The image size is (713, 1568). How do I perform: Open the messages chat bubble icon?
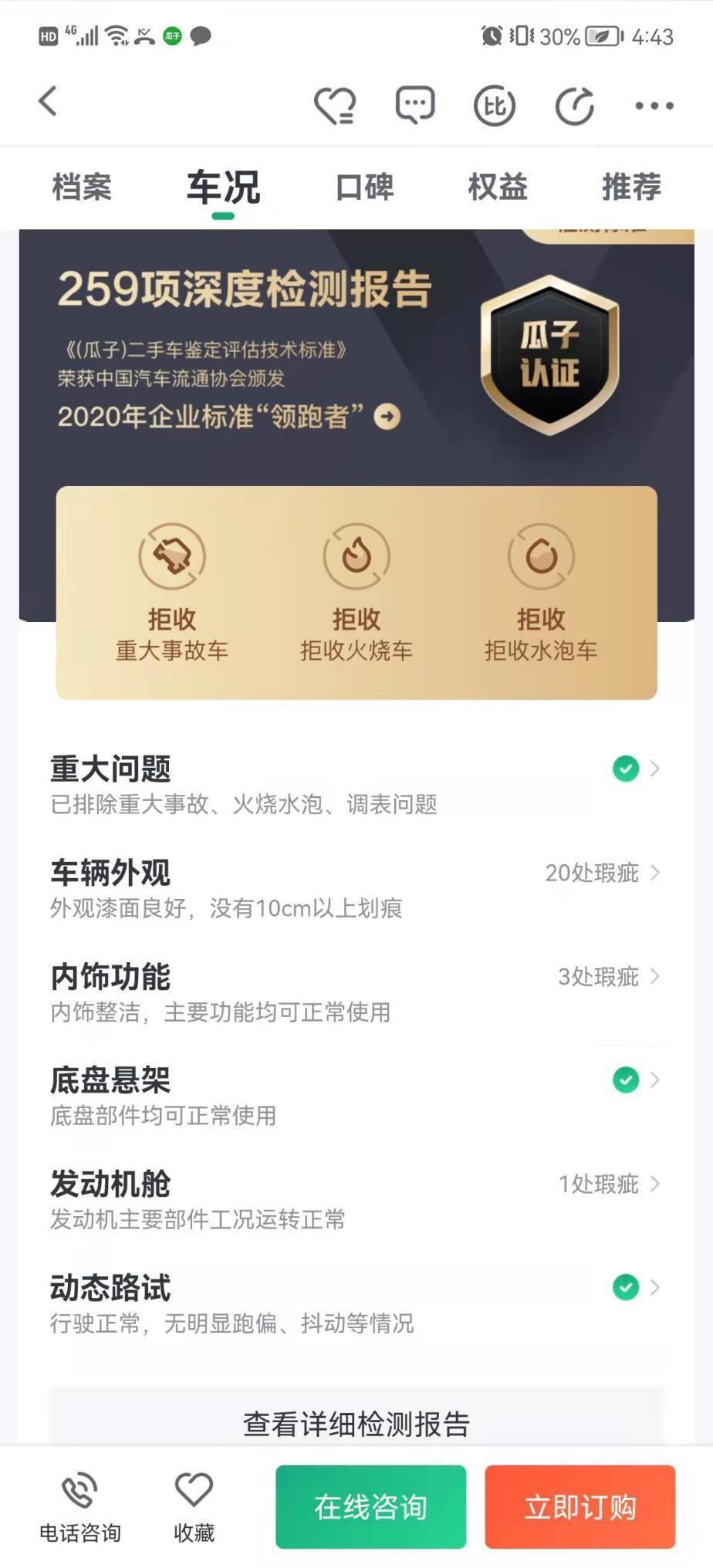415,105
